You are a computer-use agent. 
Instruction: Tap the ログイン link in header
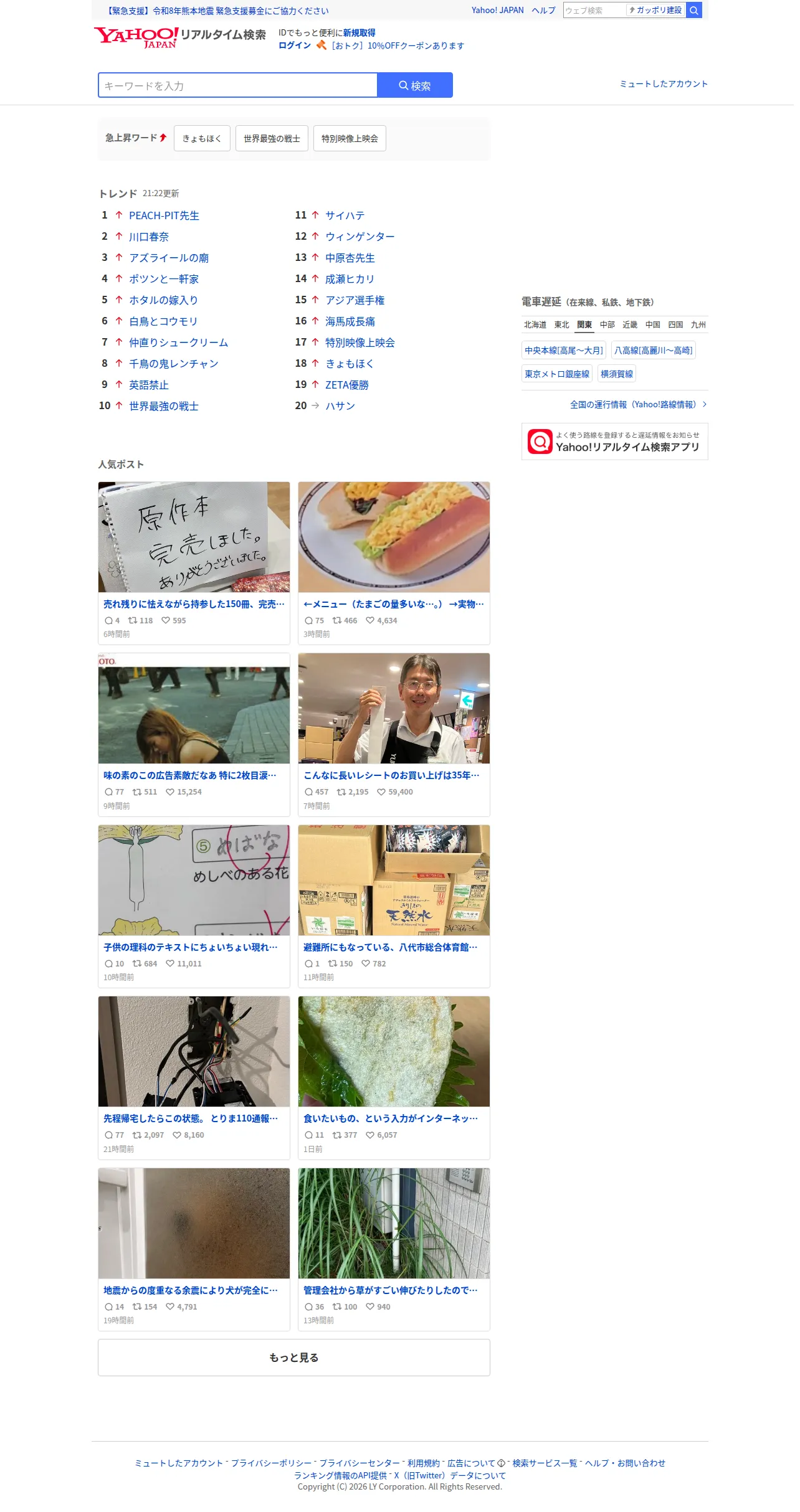coord(295,45)
